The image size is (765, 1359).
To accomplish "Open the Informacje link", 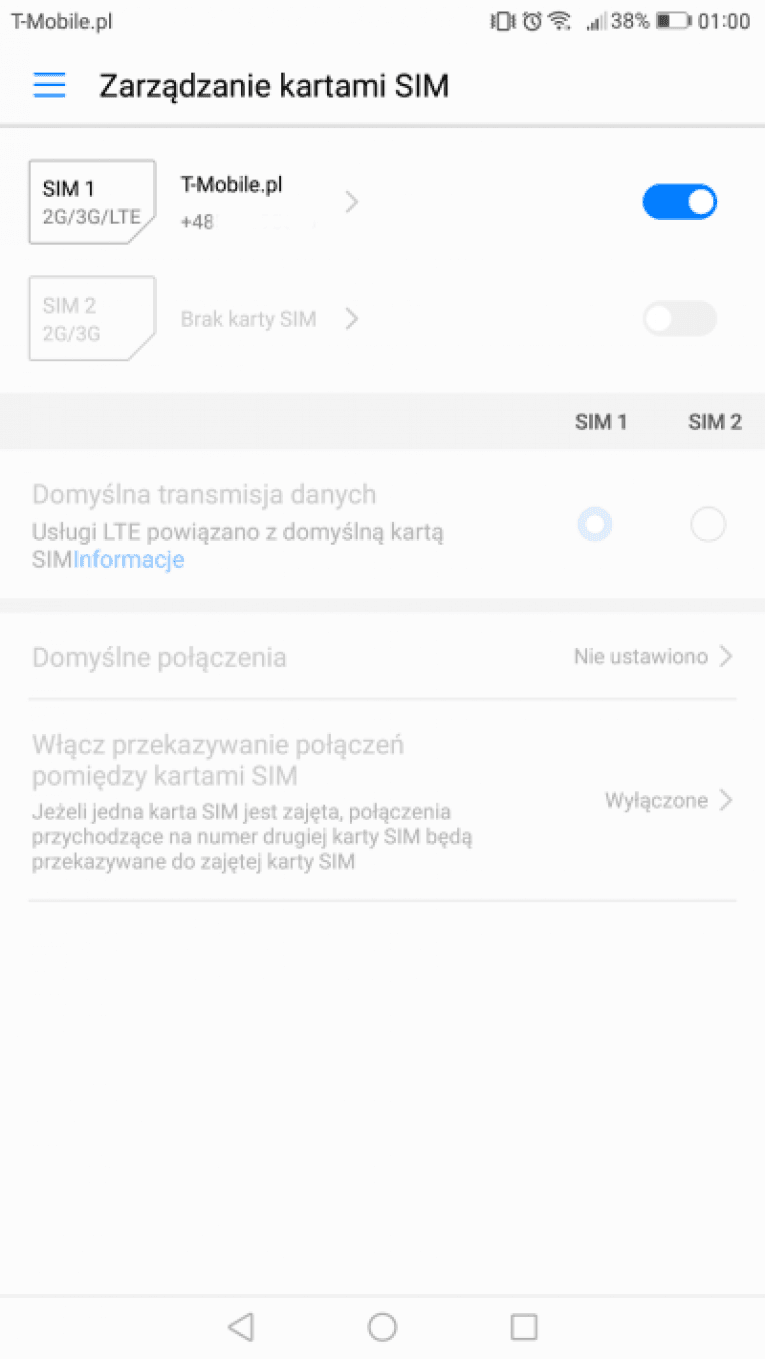I will click(x=129, y=560).
